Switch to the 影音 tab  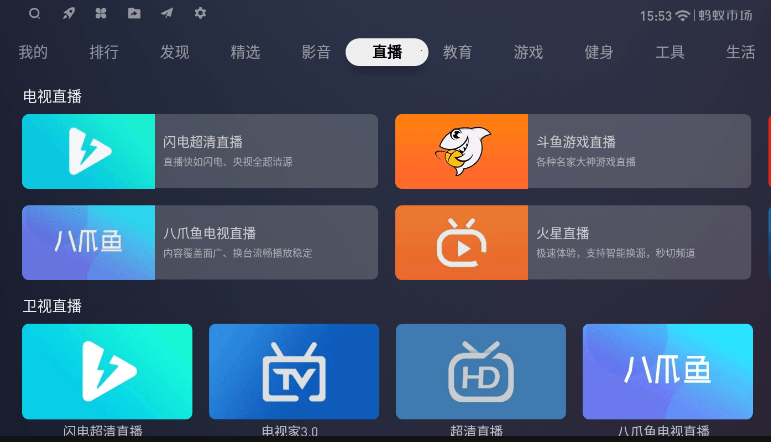pyautogui.click(x=316, y=53)
